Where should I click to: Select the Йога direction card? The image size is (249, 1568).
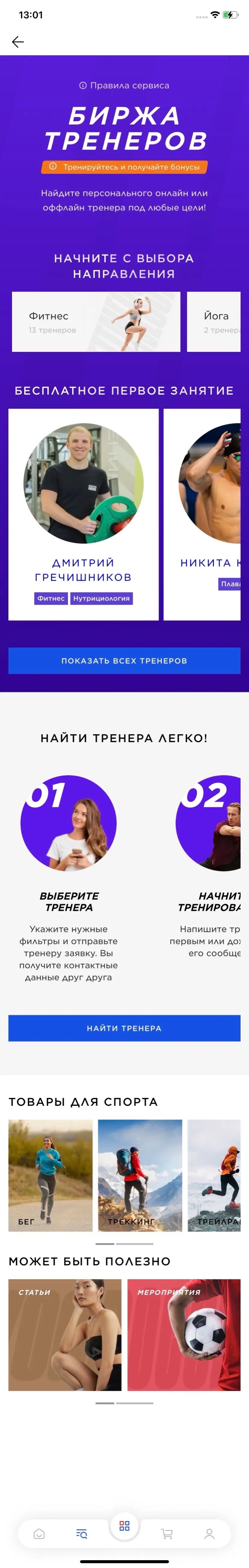pyautogui.click(x=217, y=321)
